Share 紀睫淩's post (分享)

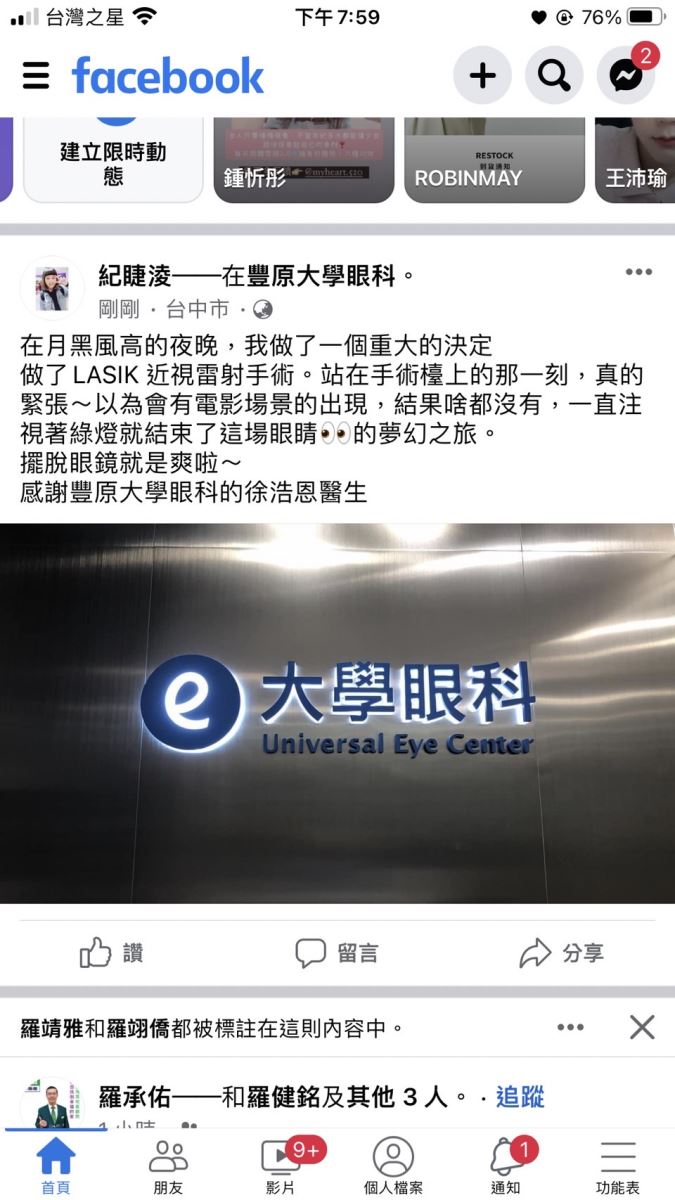pyautogui.click(x=562, y=953)
